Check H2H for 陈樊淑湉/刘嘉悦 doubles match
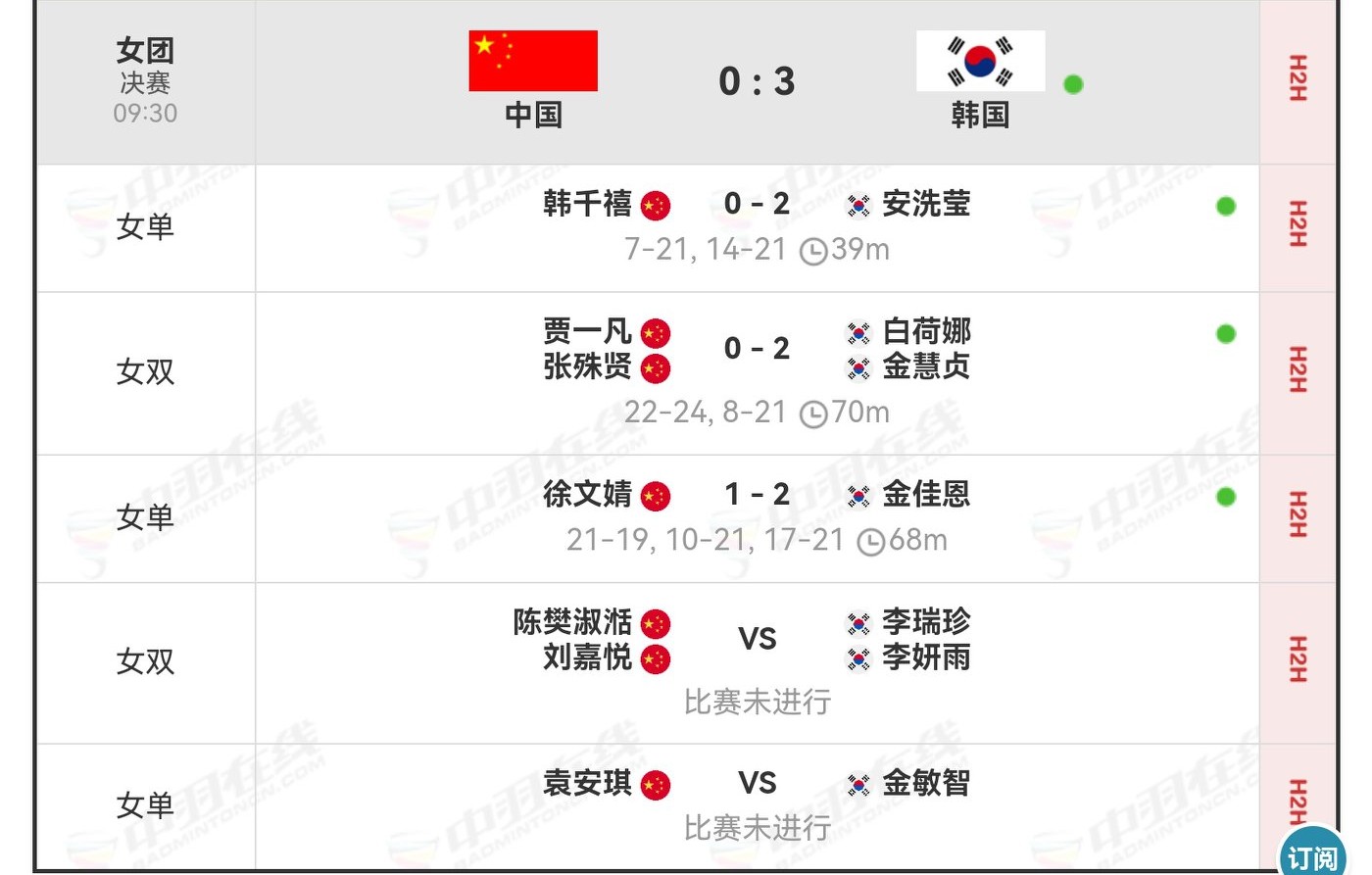The width and height of the screenshot is (1372, 875). click(1297, 660)
